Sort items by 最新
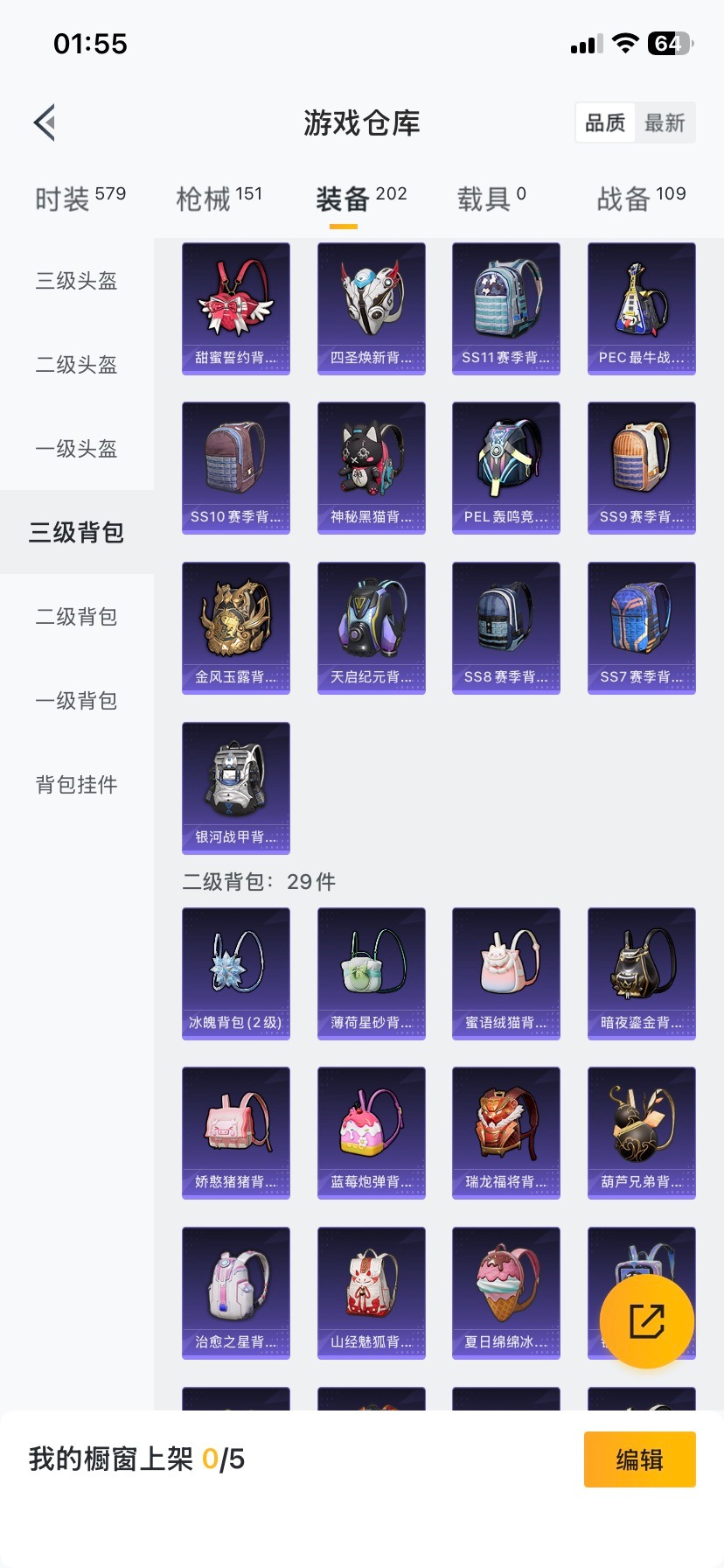 (665, 123)
